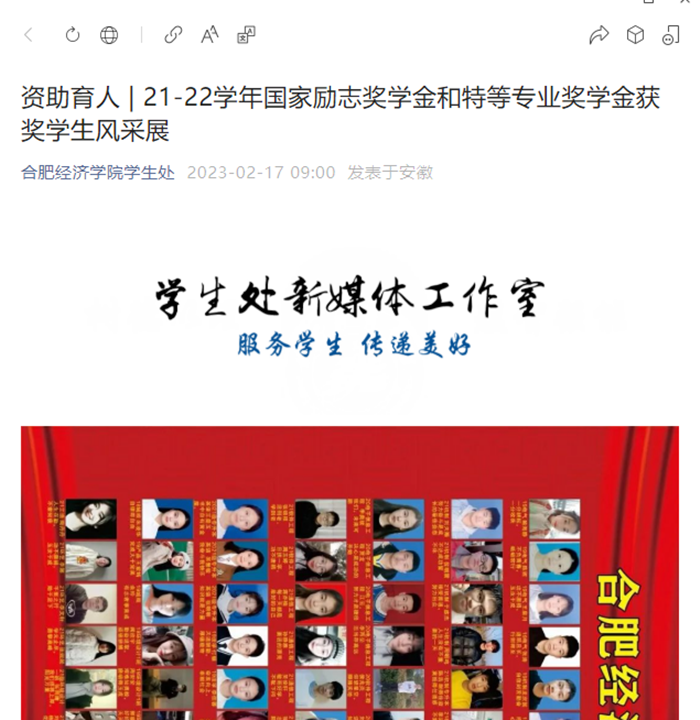
Task: Tap the translate icon in the toolbar
Action: pos(246,35)
